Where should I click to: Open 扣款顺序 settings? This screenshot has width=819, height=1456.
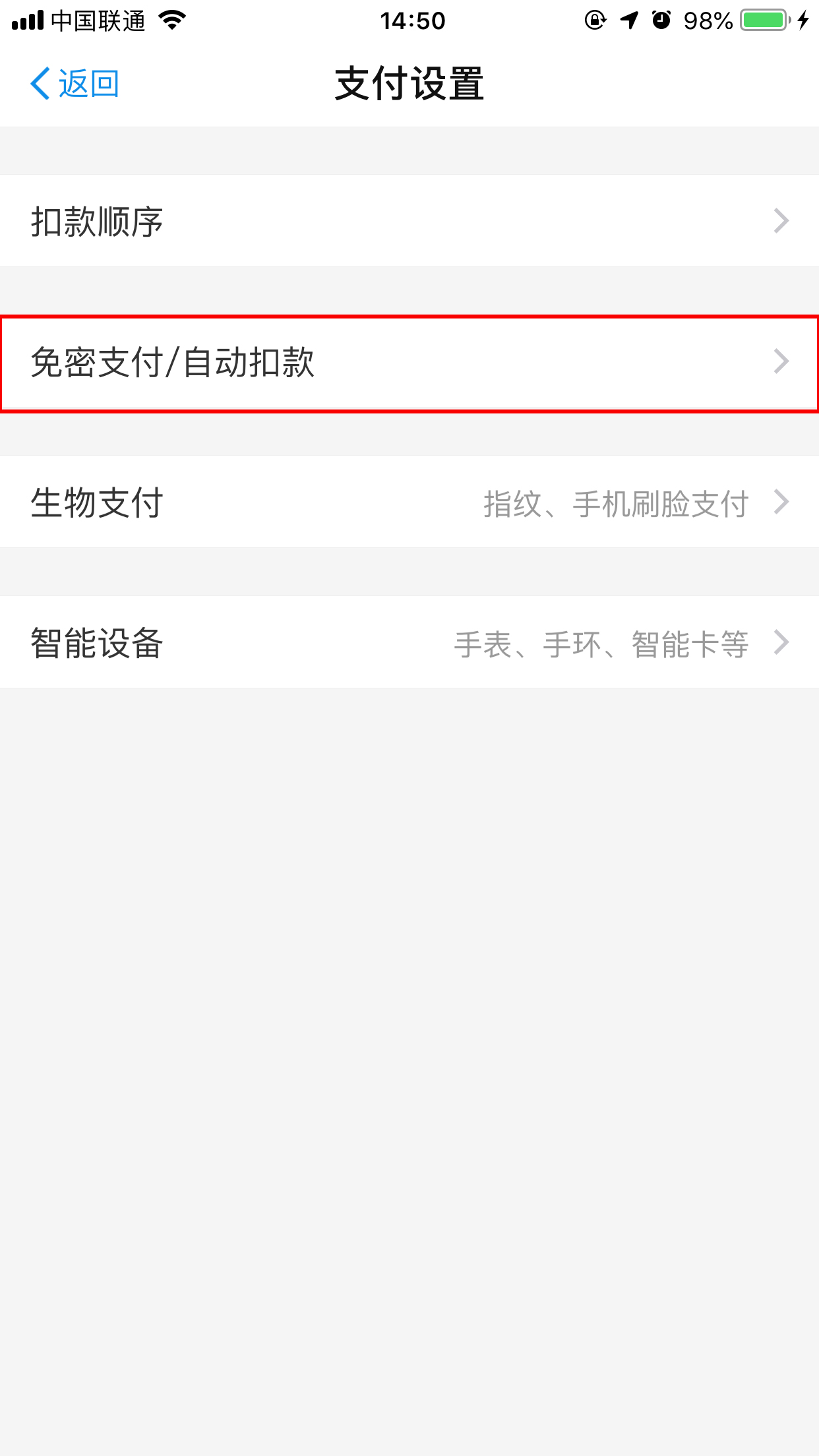(409, 221)
